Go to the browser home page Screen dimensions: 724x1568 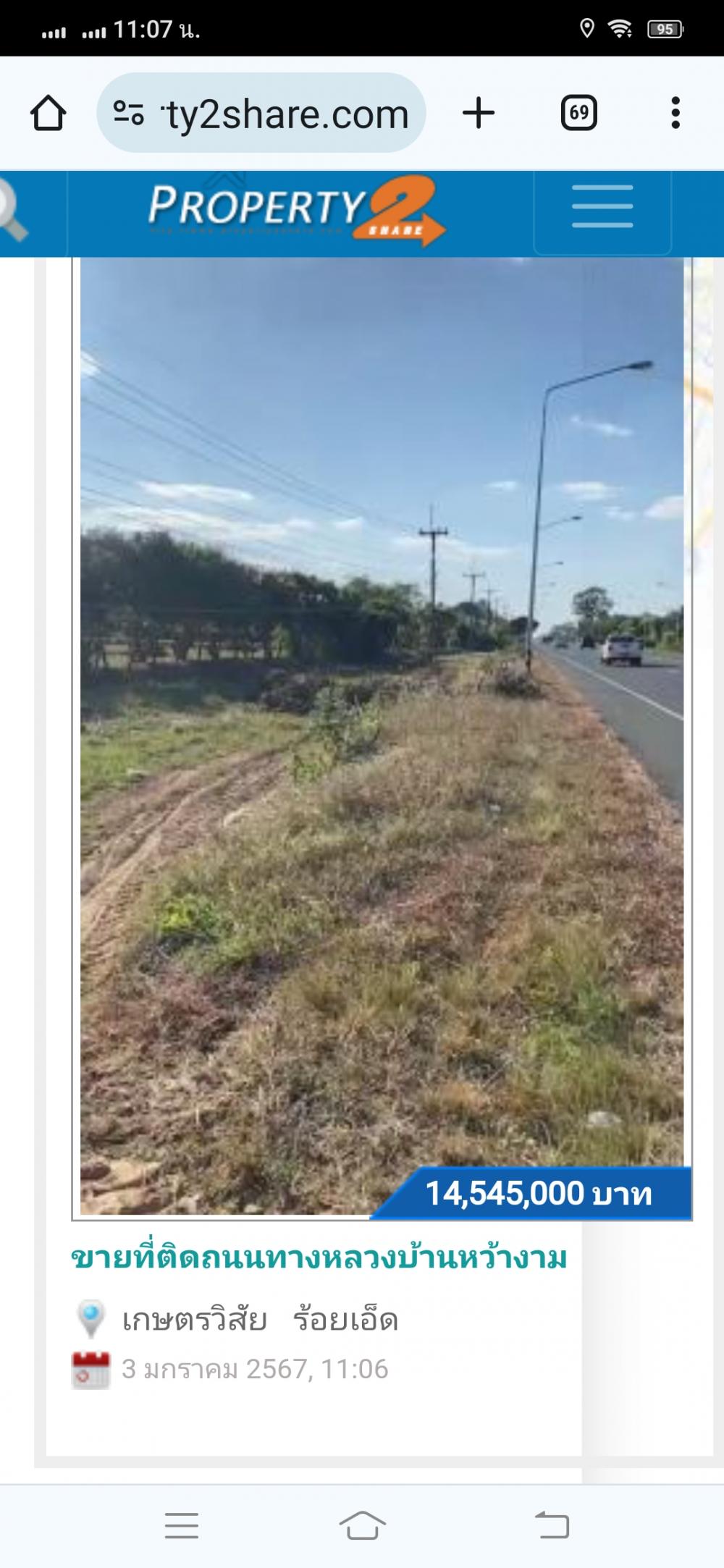pyautogui.click(x=49, y=114)
